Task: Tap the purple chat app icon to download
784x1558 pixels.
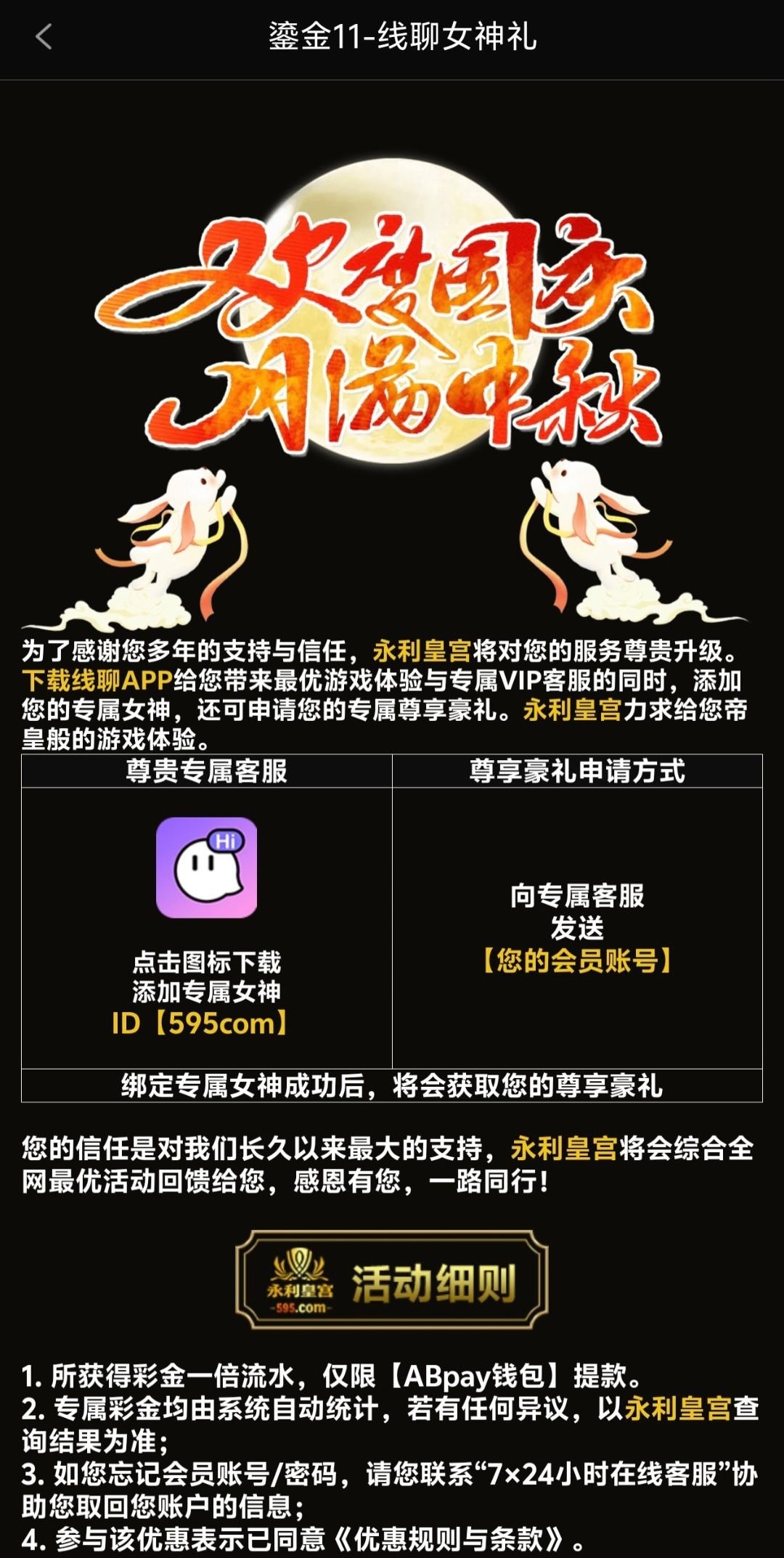Action: click(207, 868)
